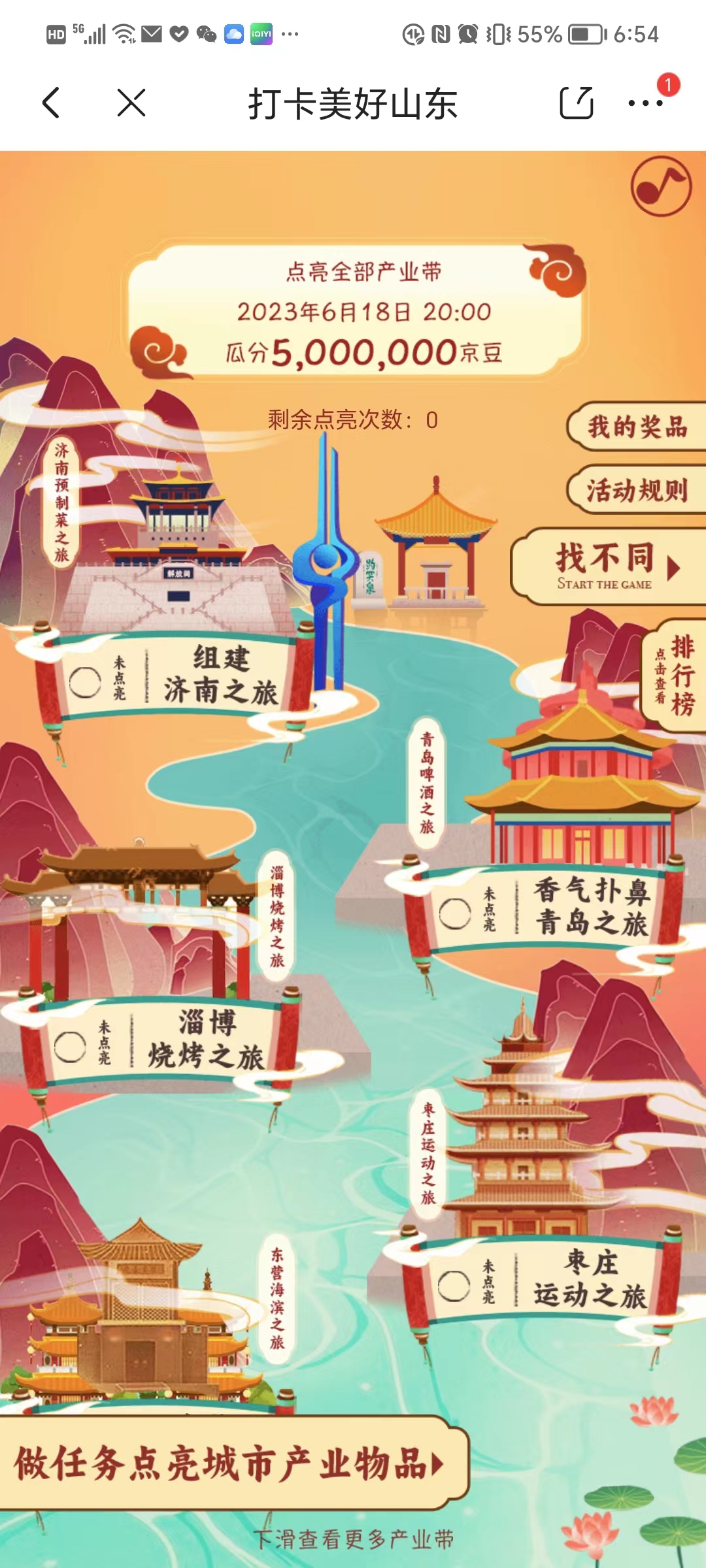706x1568 pixels.
Task: Tap 做任务点亮城市产业物品 banner
Action: click(232, 1463)
